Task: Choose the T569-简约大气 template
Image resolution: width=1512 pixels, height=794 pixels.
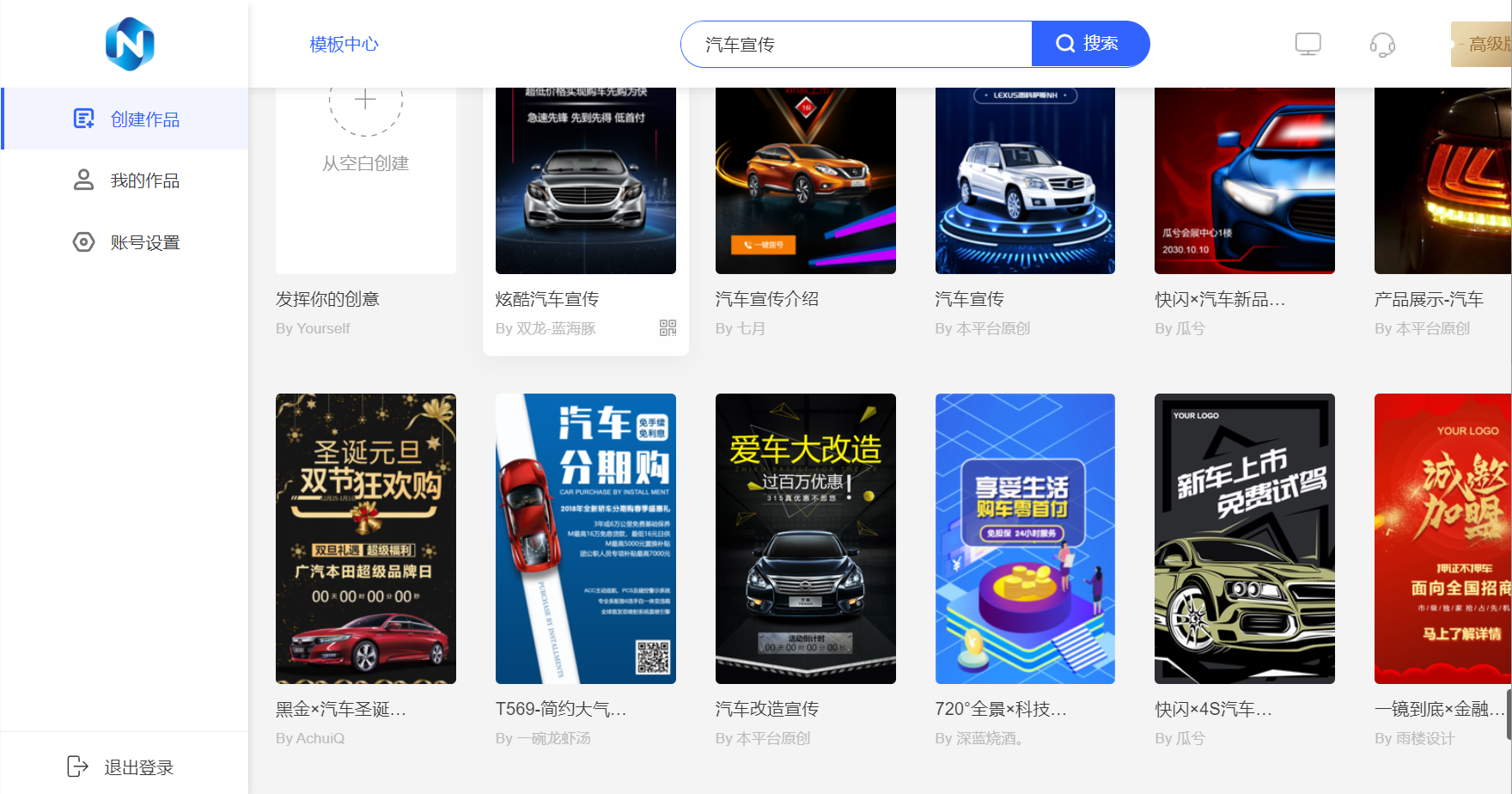Action: (x=585, y=539)
